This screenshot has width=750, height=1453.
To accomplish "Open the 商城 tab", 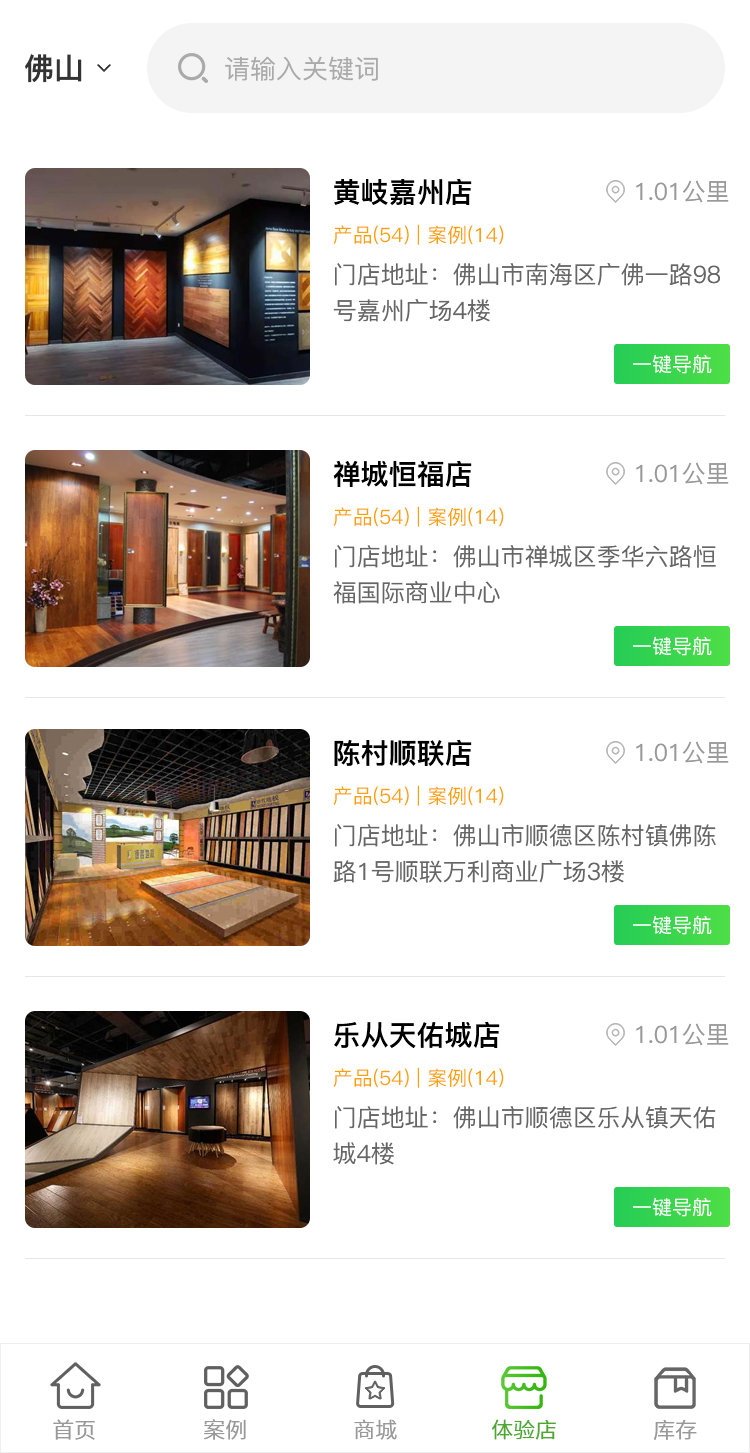I will [375, 1401].
